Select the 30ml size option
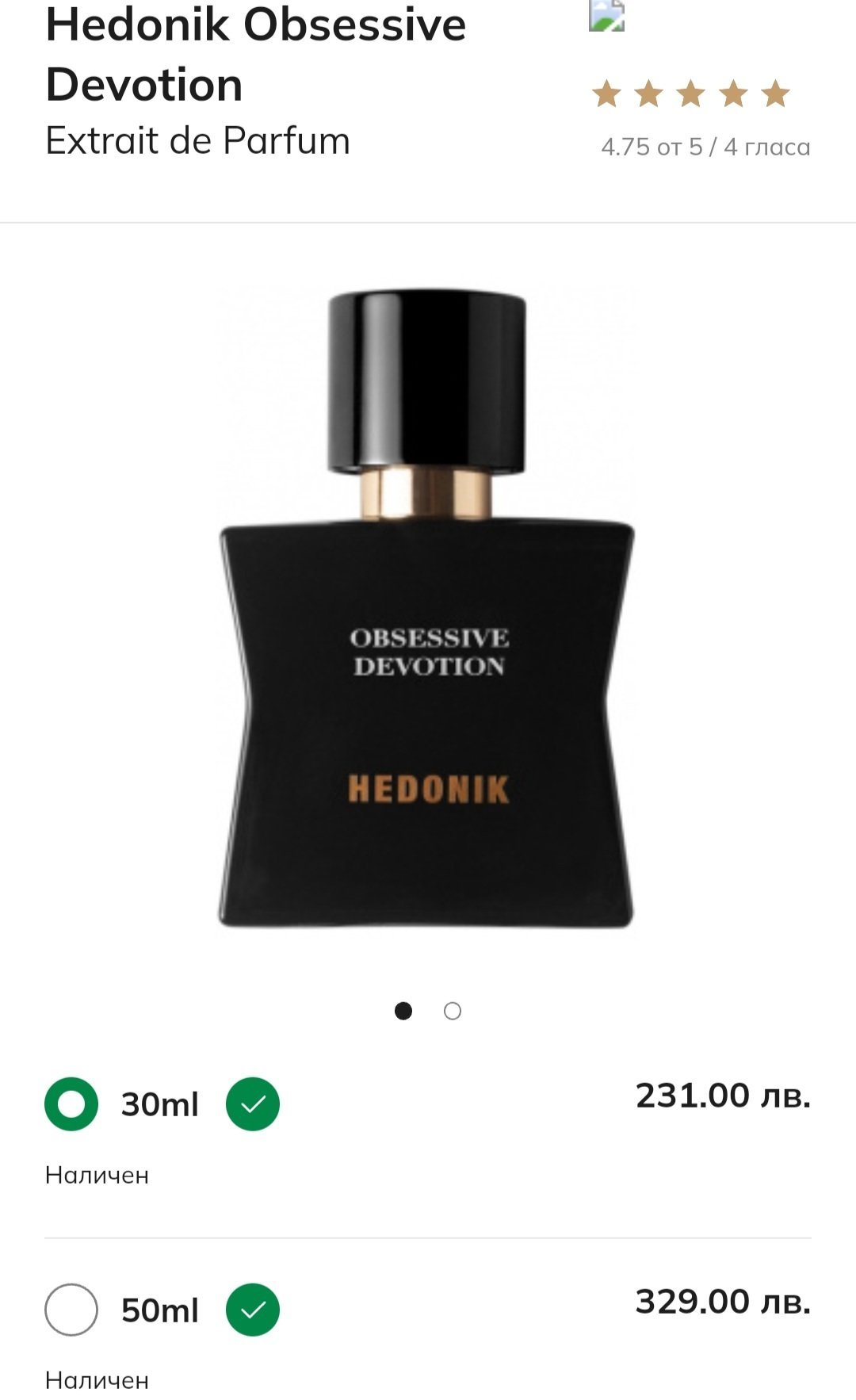Viewport: 856px width, 1400px height. pyautogui.click(x=71, y=1104)
